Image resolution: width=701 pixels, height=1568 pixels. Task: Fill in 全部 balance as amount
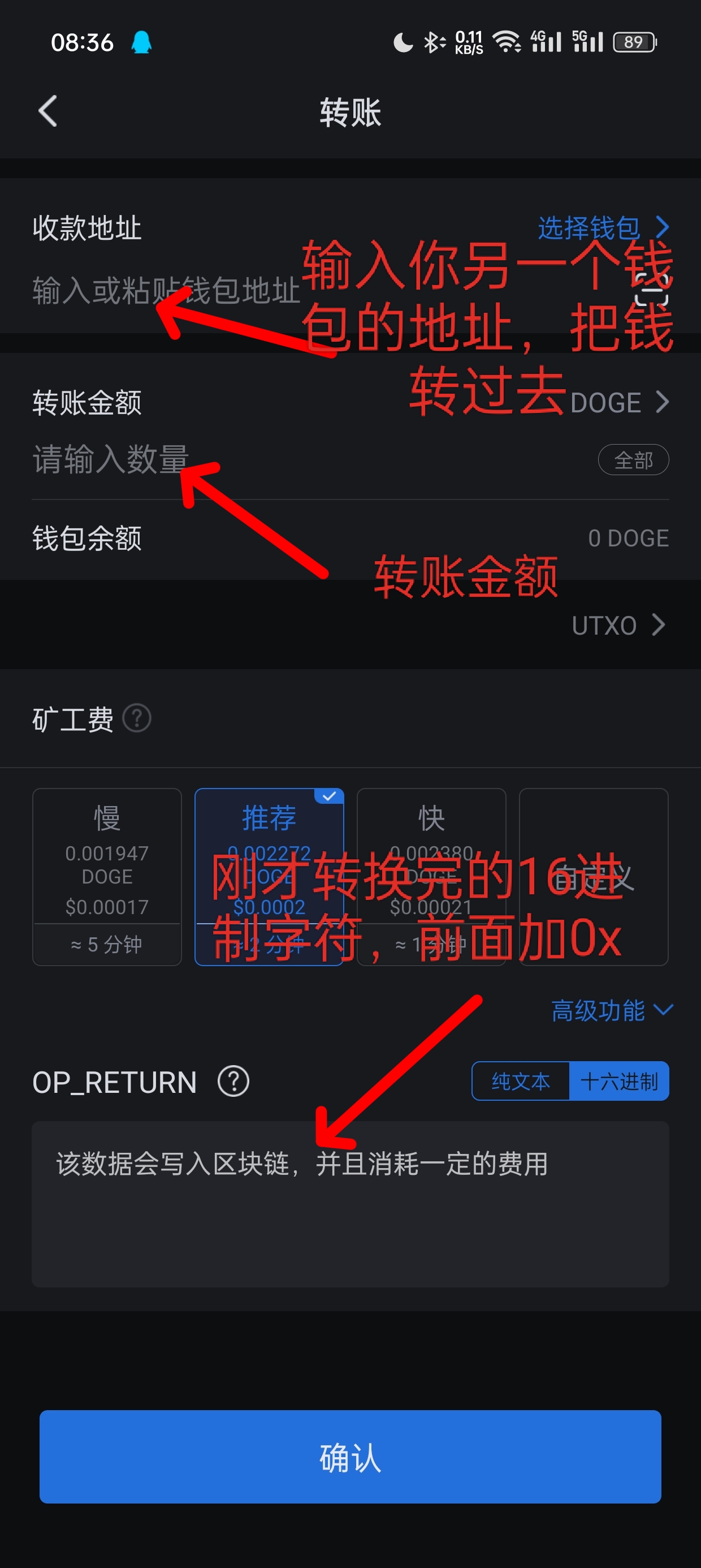[633, 459]
